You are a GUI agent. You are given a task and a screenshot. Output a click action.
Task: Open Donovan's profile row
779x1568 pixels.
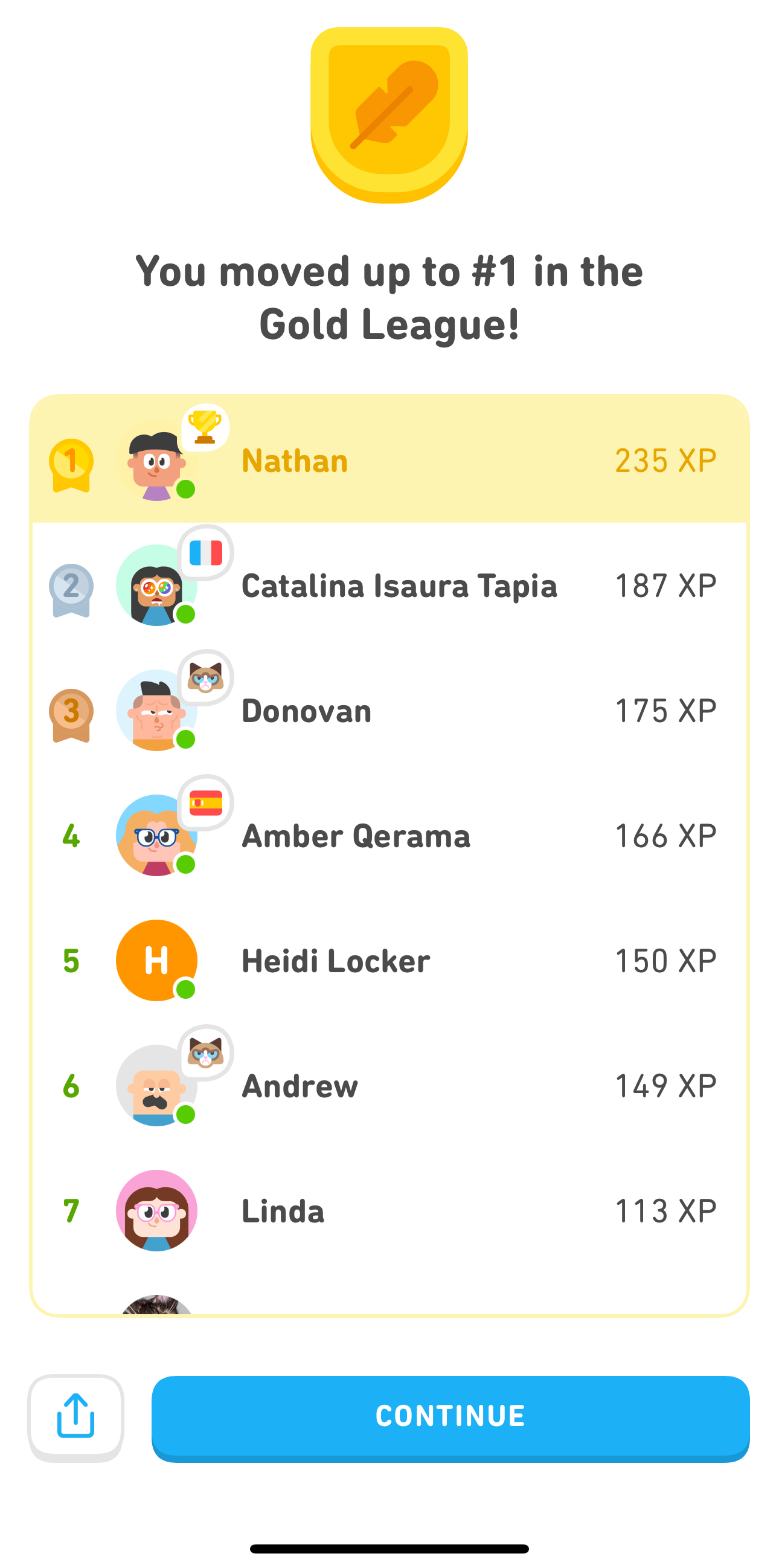click(389, 711)
